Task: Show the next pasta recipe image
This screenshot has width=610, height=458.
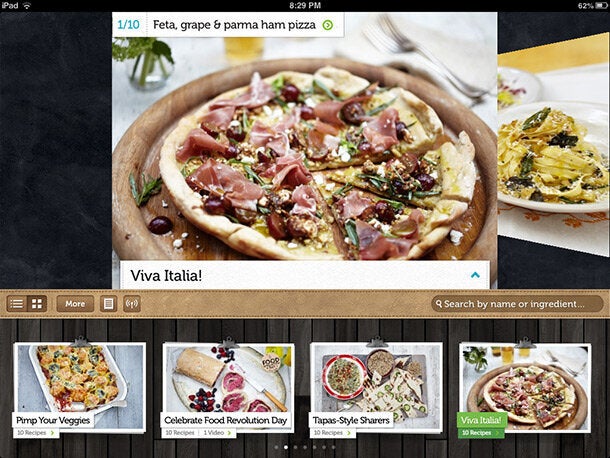Action: [x=553, y=150]
